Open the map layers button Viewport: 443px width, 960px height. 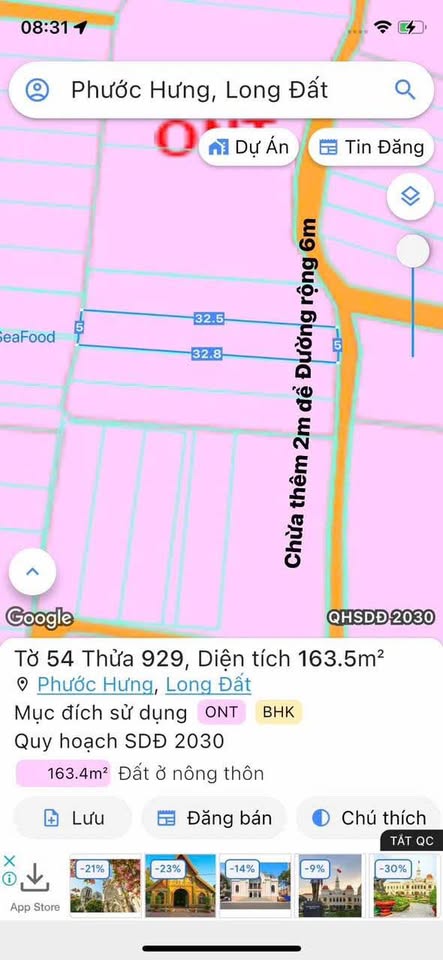pyautogui.click(x=411, y=197)
